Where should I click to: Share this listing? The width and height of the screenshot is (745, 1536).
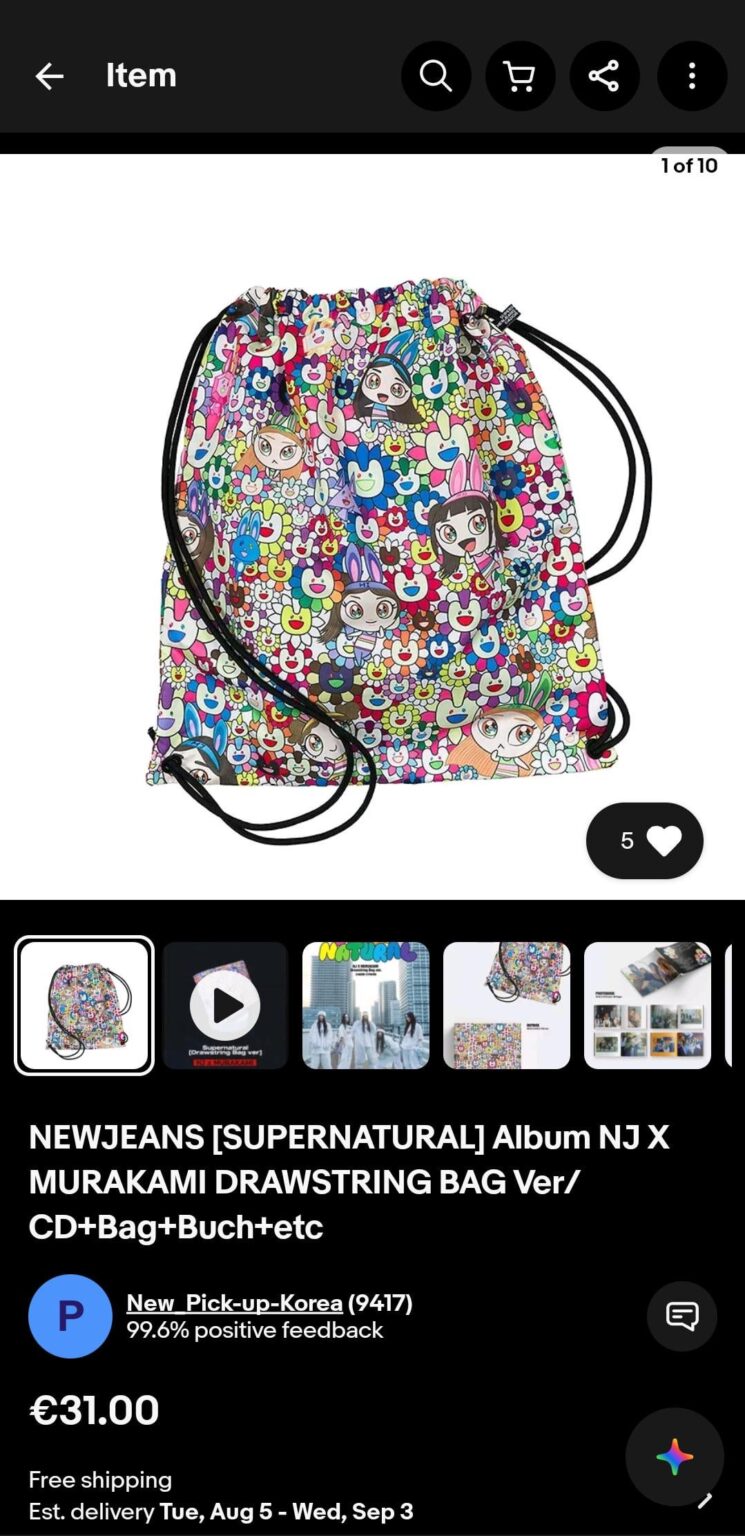(604, 76)
